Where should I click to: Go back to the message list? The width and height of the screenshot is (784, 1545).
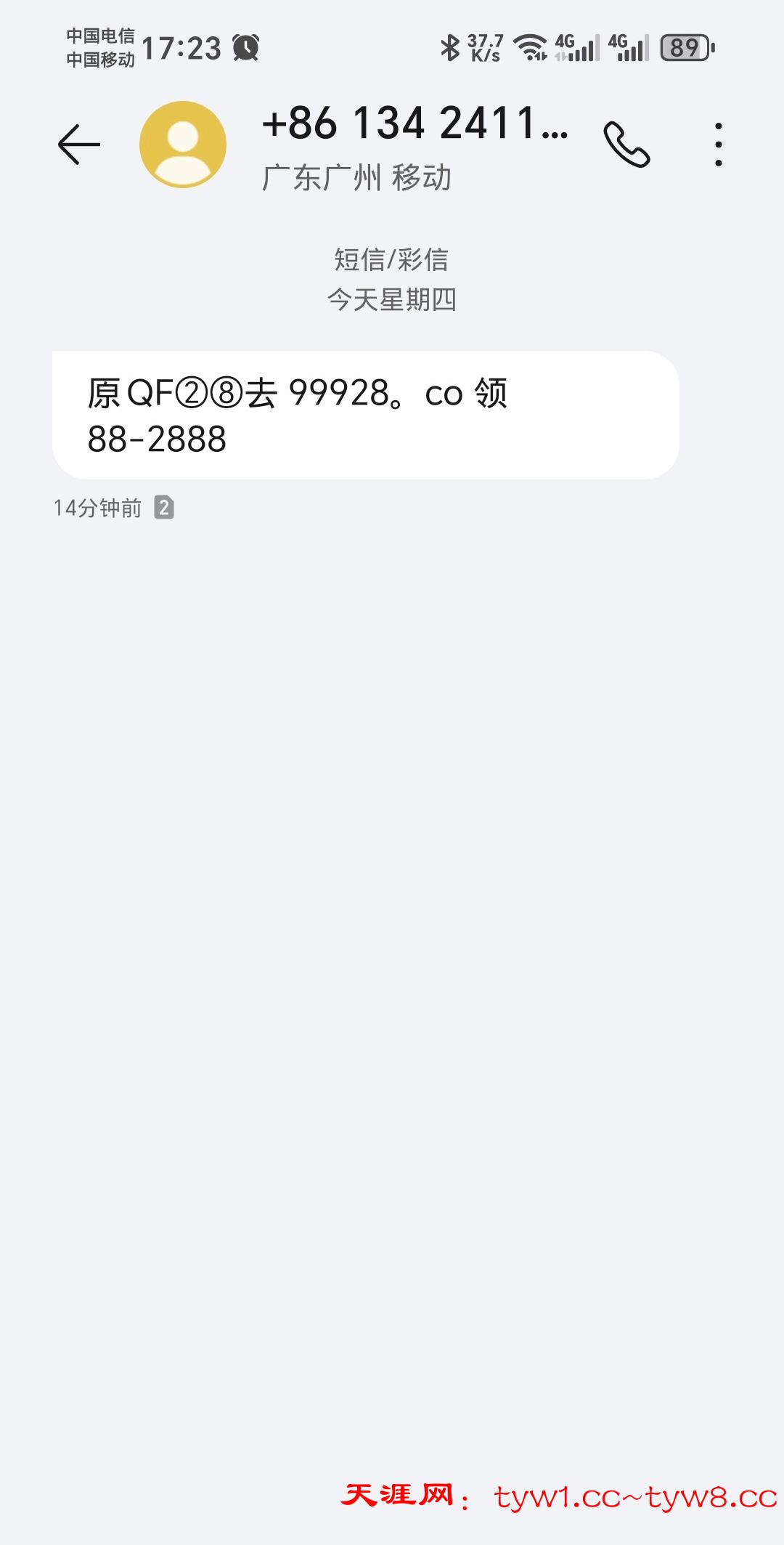point(78,145)
